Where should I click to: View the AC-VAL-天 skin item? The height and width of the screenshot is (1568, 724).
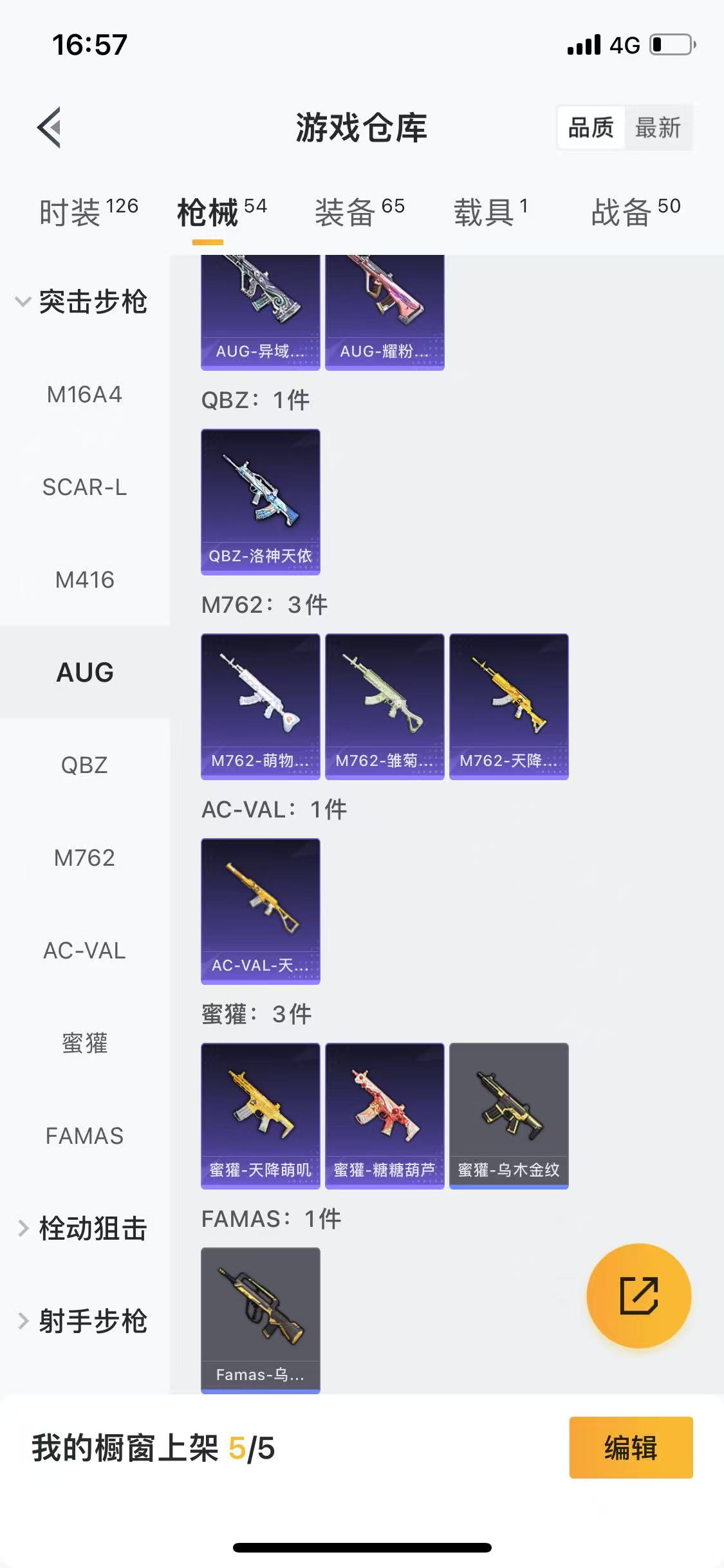260,911
